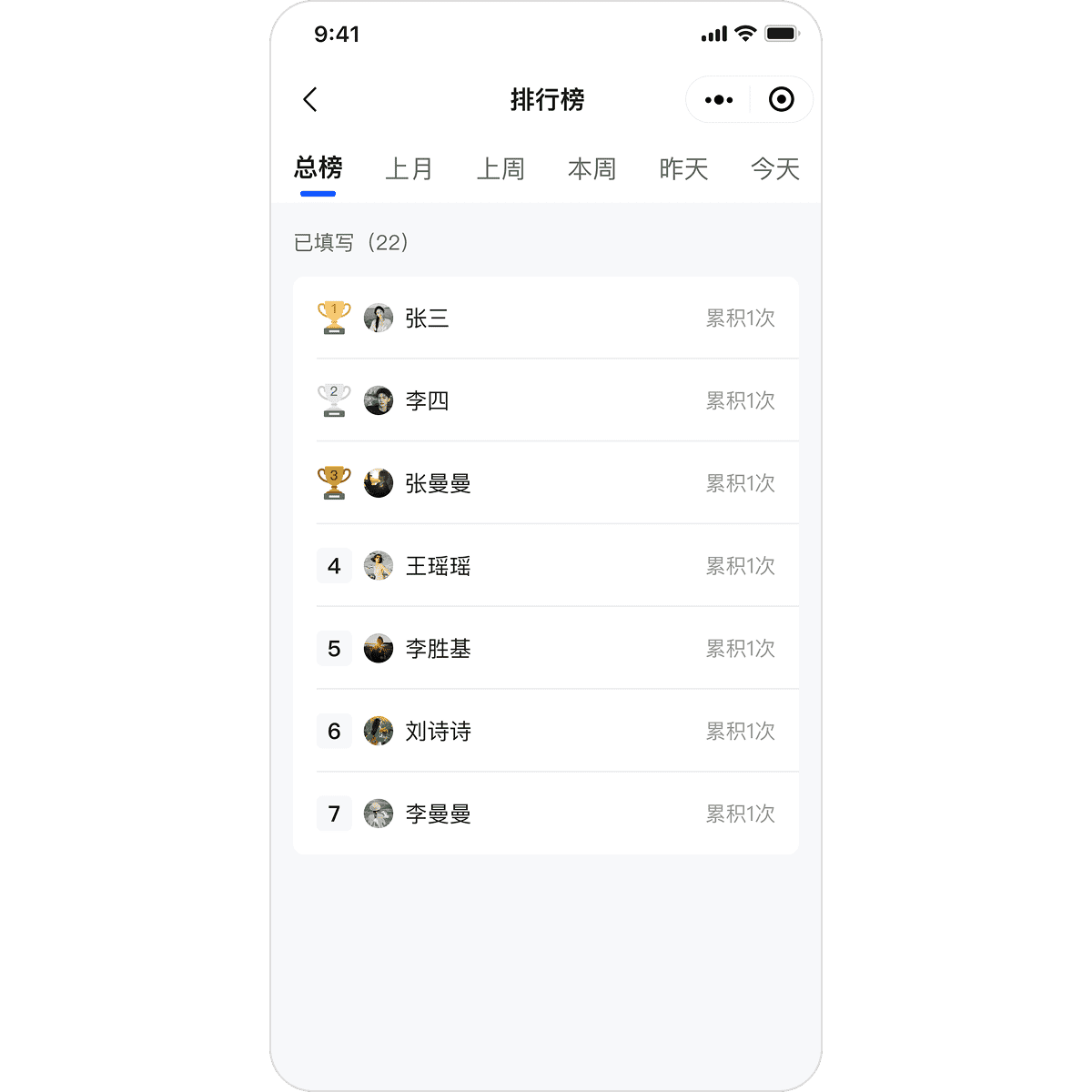Switch to the 本周 tab
1092x1092 pixels.
[591, 169]
